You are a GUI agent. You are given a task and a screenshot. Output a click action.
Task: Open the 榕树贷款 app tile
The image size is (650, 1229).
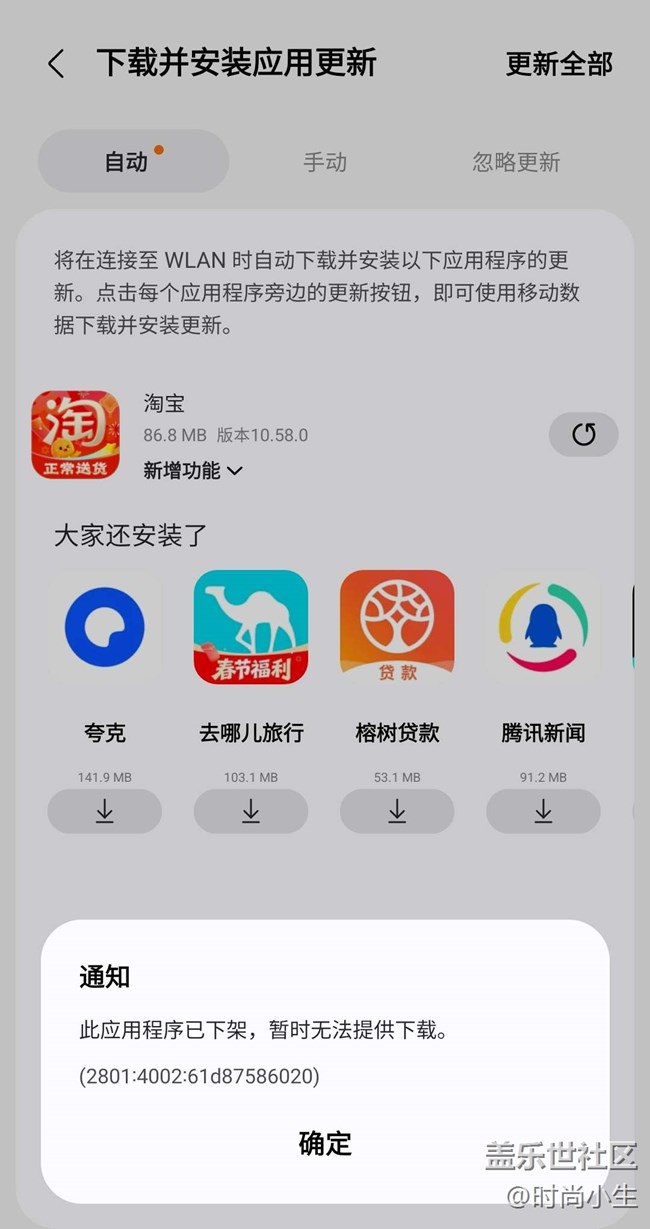click(x=397, y=627)
